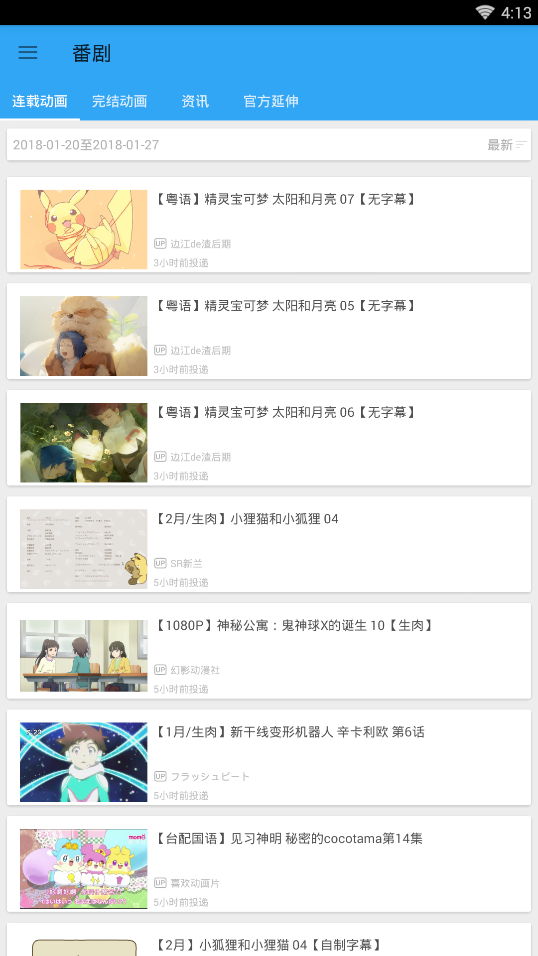Open 神秘公寓：鬼神球X的诞生 10 video
538x956 pixels.
[269, 651]
